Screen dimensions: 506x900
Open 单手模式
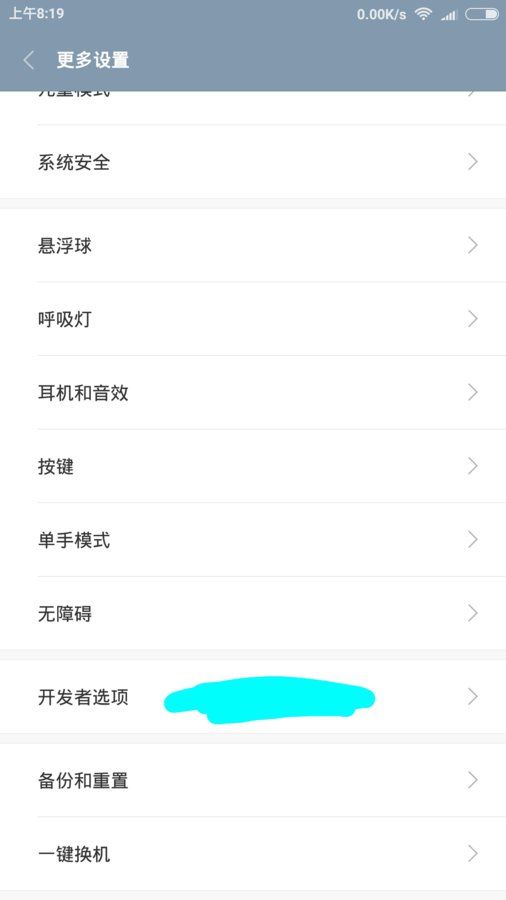click(253, 540)
